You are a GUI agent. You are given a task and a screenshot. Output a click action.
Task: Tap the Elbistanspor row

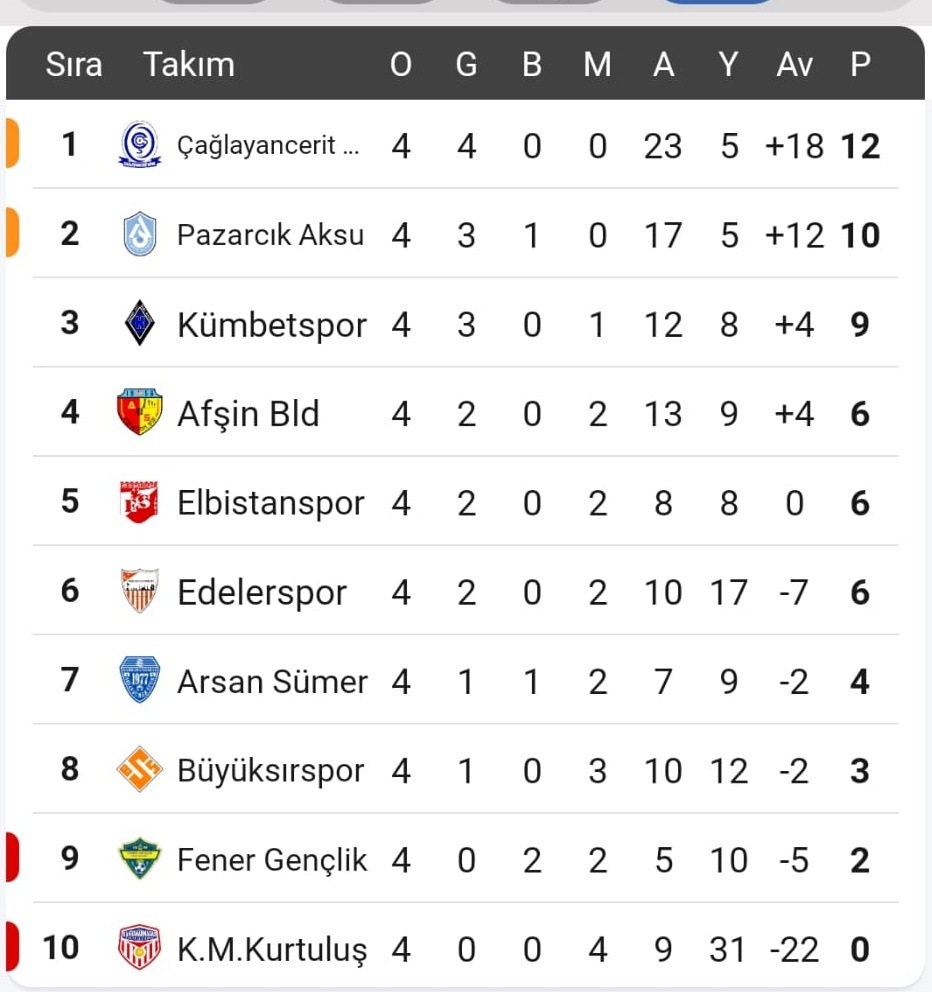270,503
